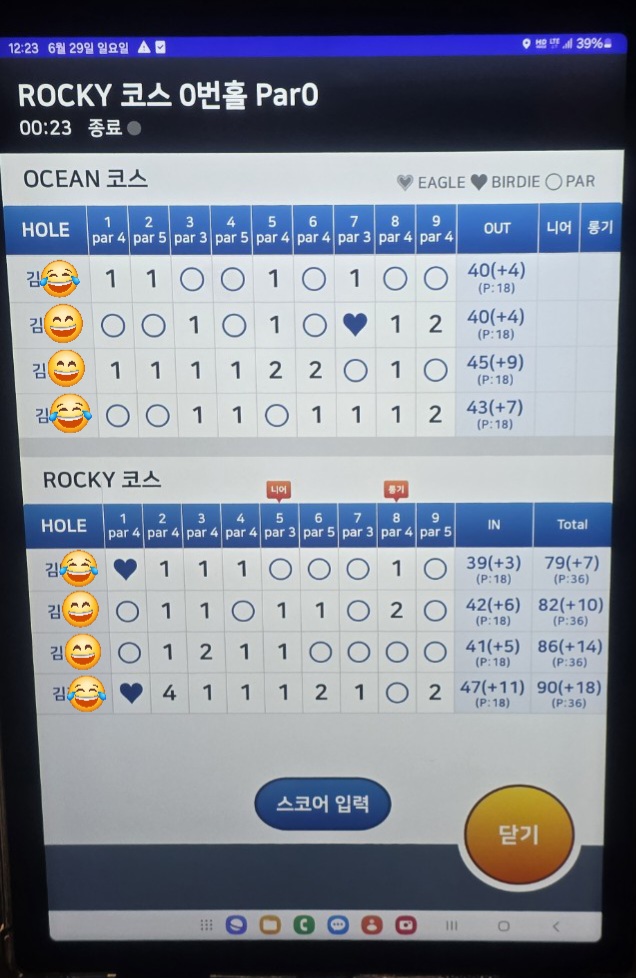Go to the home screen
This screenshot has width=636, height=978.
pos(503,926)
